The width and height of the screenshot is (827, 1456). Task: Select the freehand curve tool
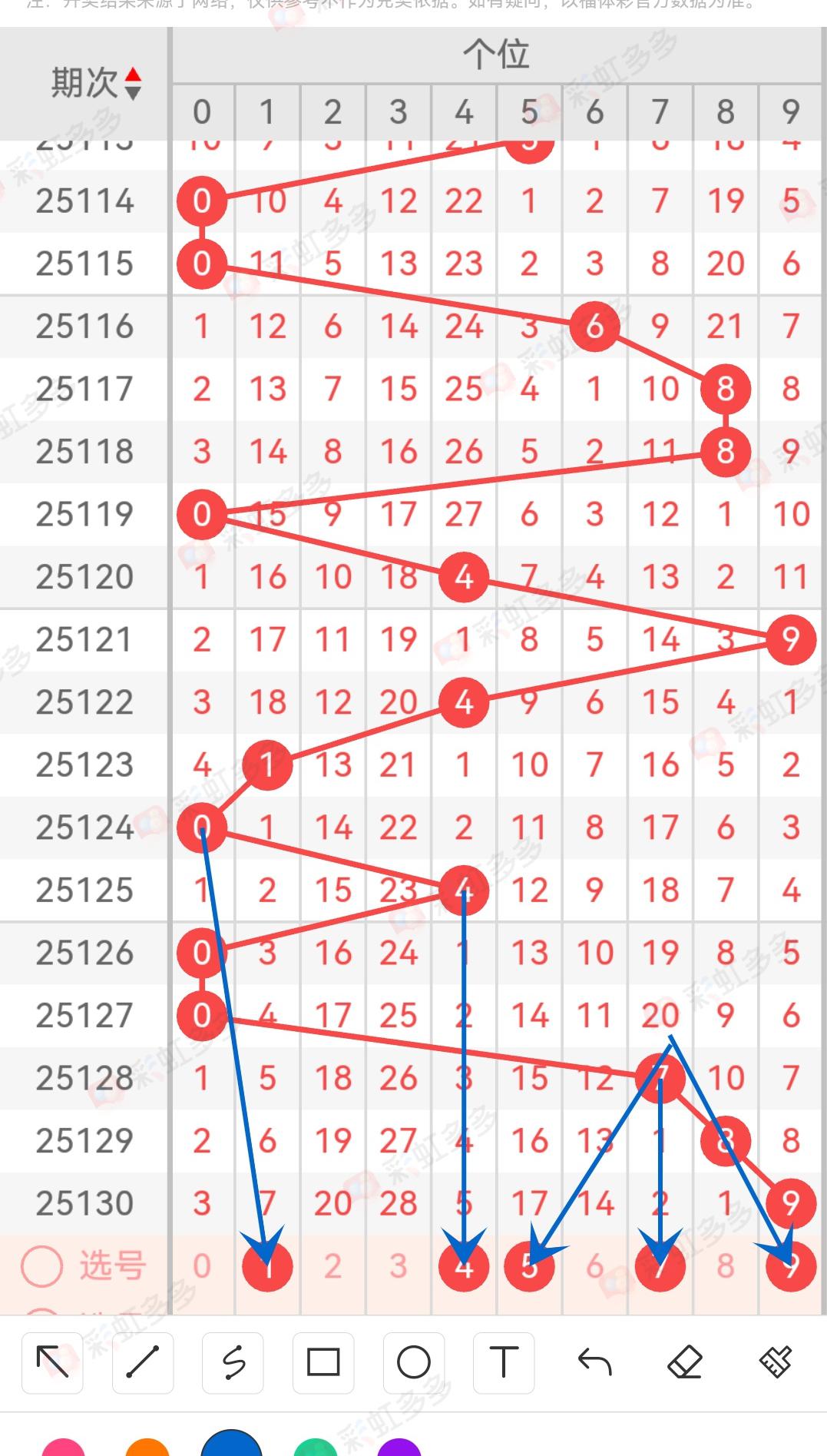233,1363
